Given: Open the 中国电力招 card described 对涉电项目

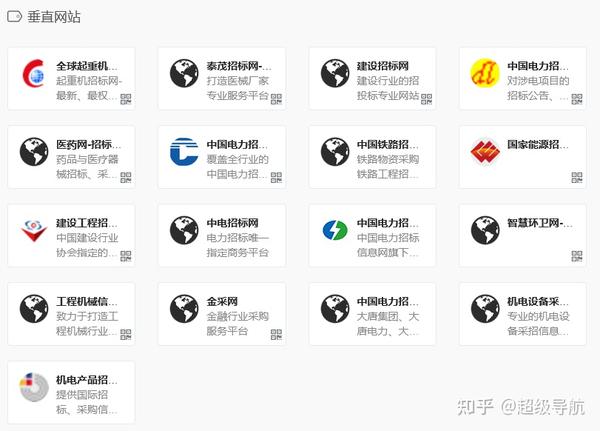Looking at the screenshot, I should (522, 78).
